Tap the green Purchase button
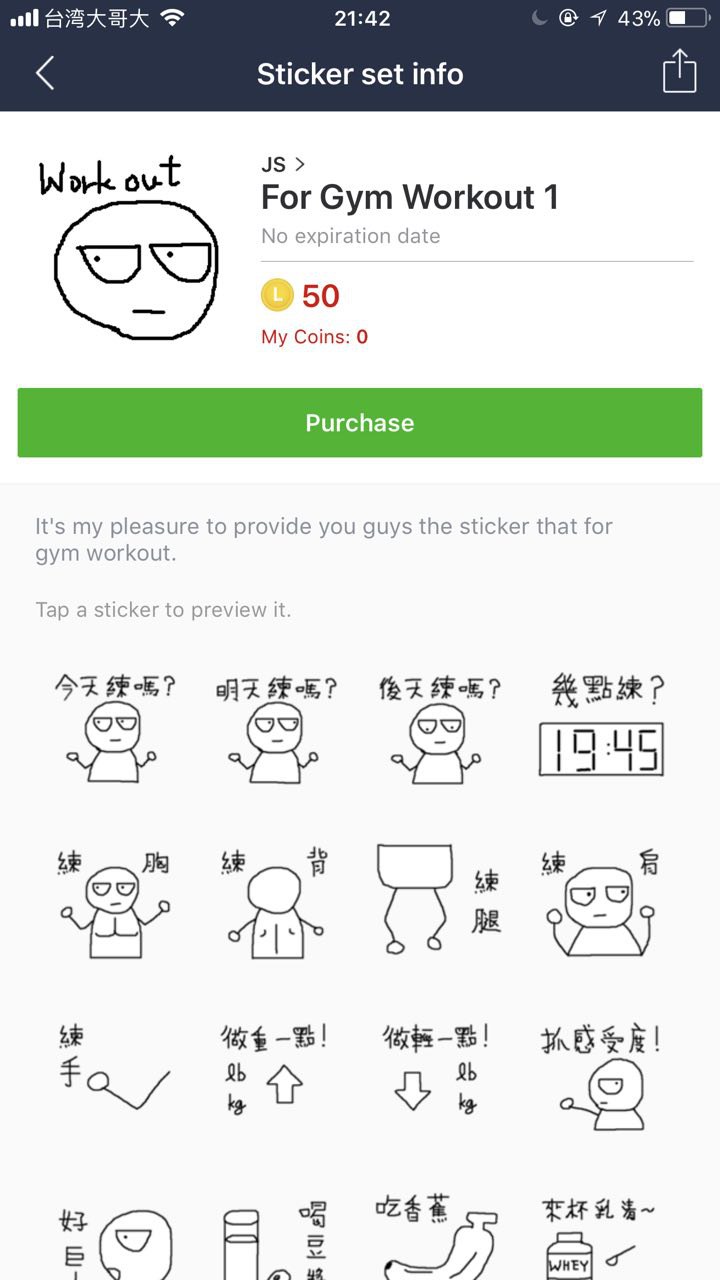This screenshot has width=720, height=1280. (x=360, y=423)
